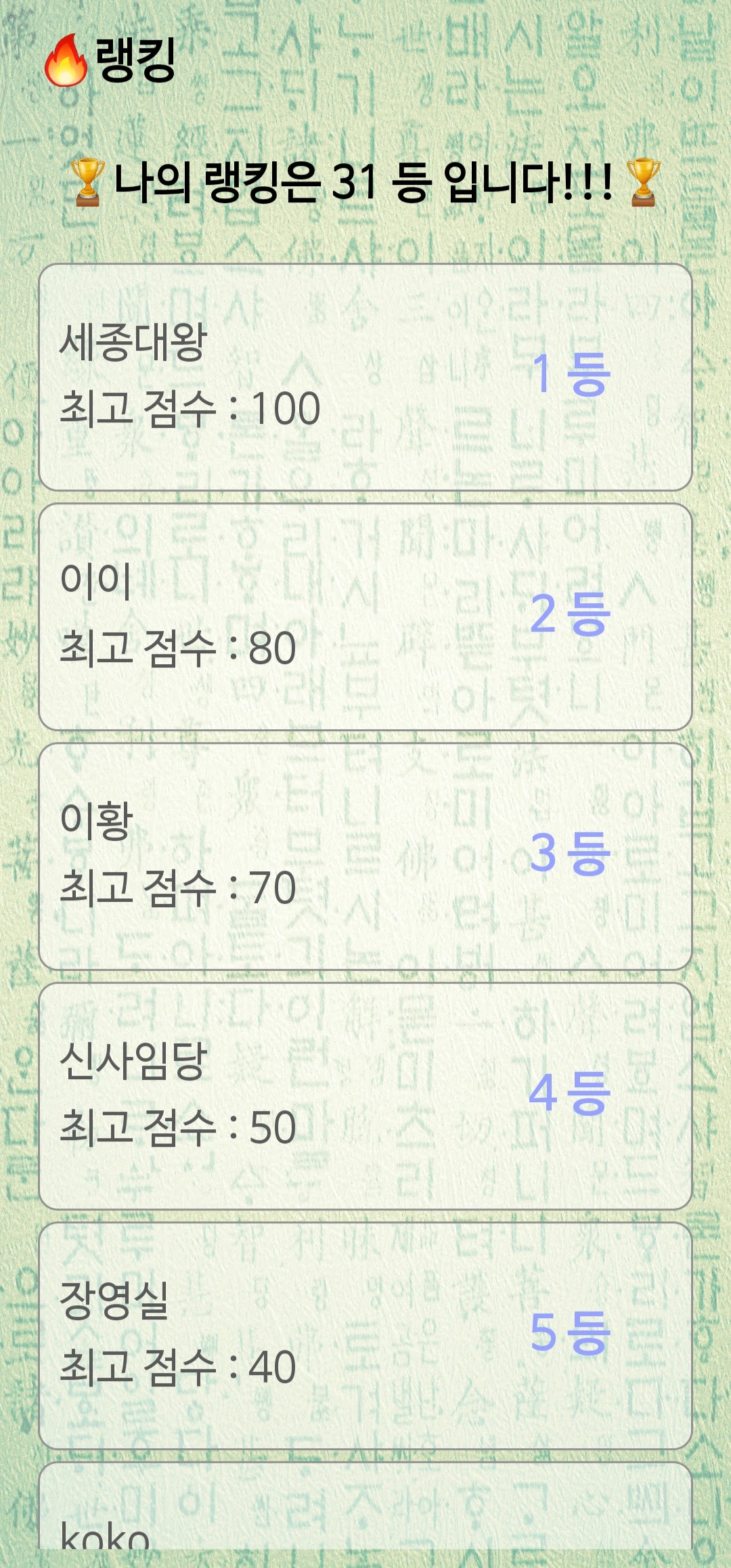The image size is (731, 1568).
Task: Open 세종대왕's 1등 ranking card
Action: tap(365, 377)
